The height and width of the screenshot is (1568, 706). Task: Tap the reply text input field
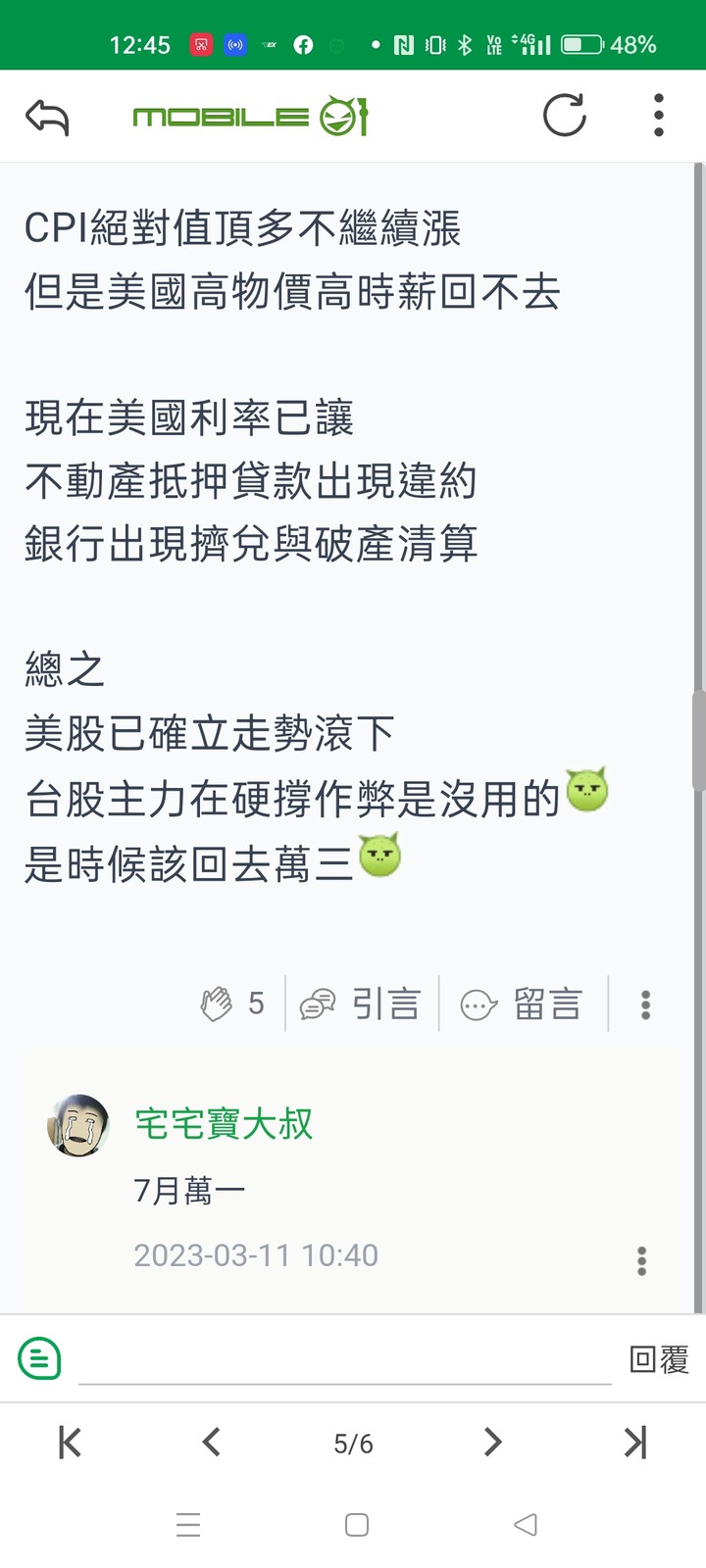(x=343, y=1359)
